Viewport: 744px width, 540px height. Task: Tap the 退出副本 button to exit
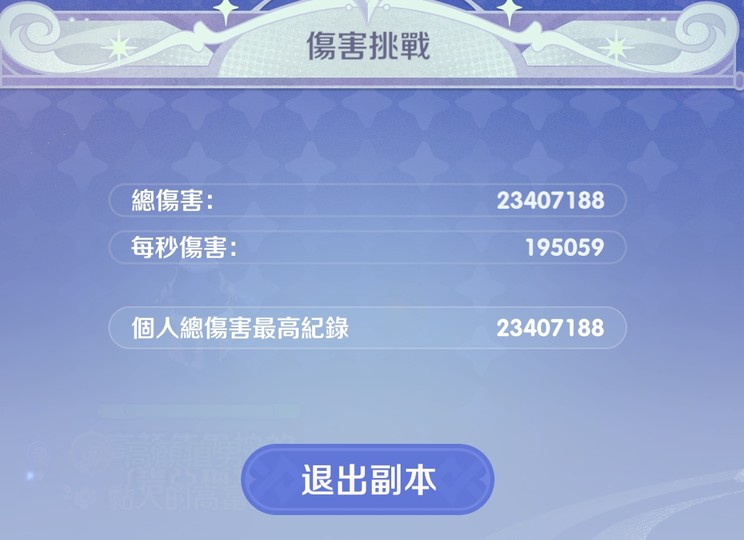click(x=368, y=480)
